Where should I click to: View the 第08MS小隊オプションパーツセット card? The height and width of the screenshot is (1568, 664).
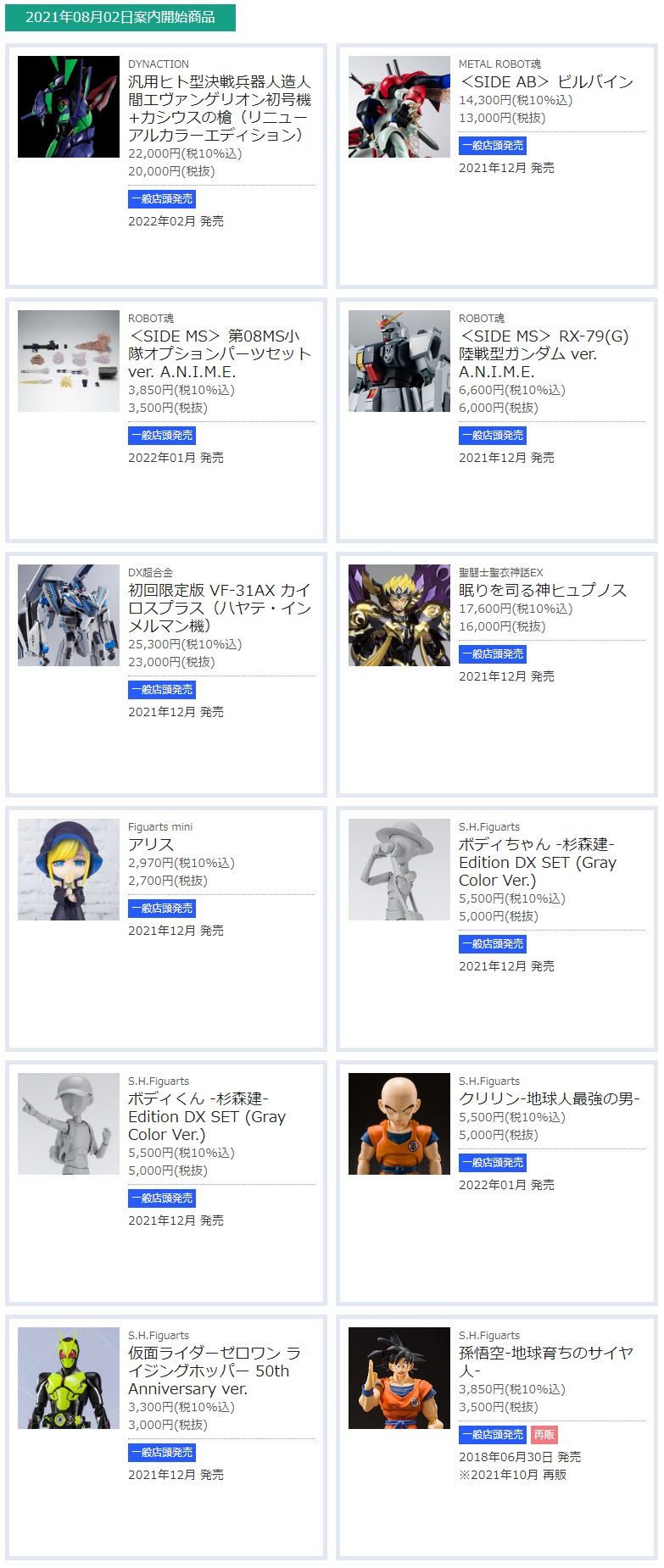tap(219, 353)
